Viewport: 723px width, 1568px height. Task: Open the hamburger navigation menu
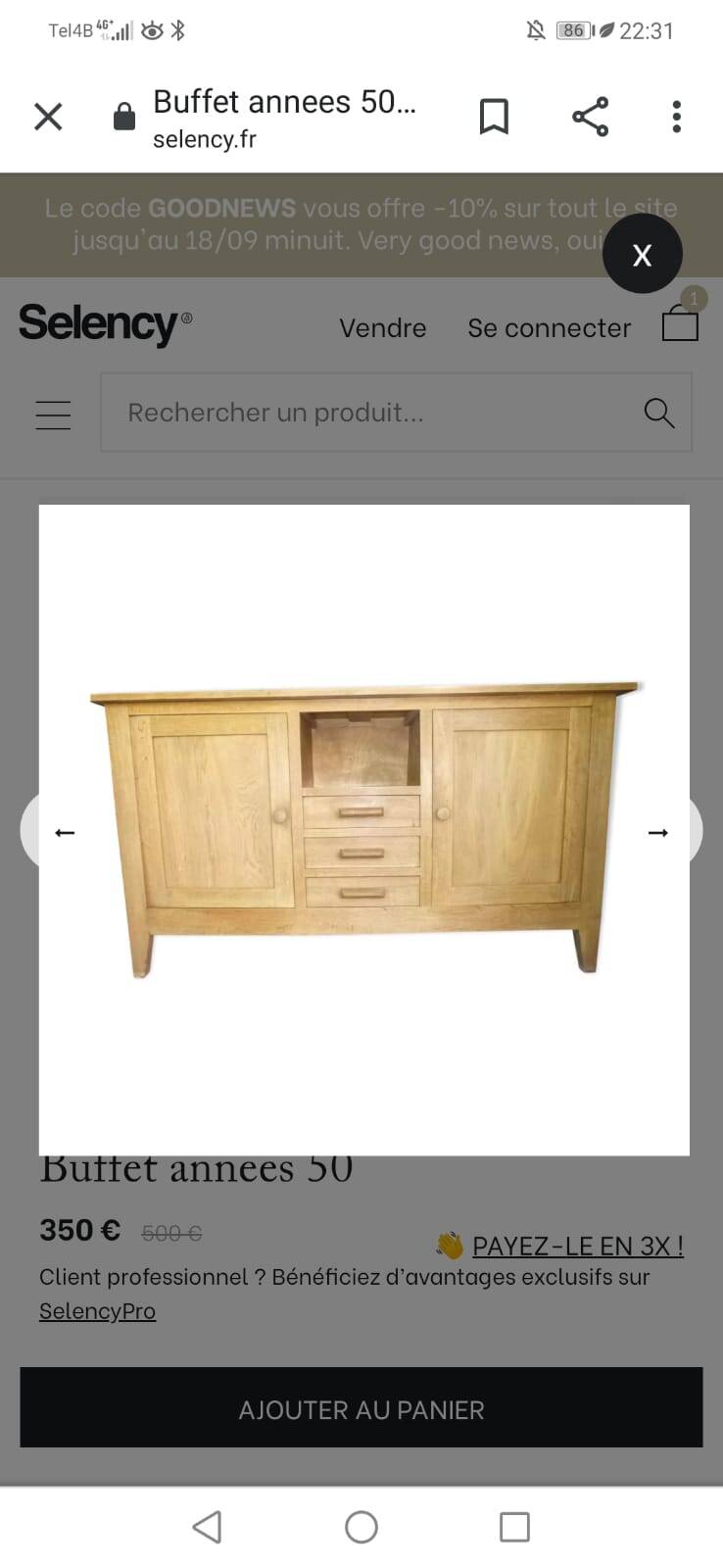click(x=53, y=415)
